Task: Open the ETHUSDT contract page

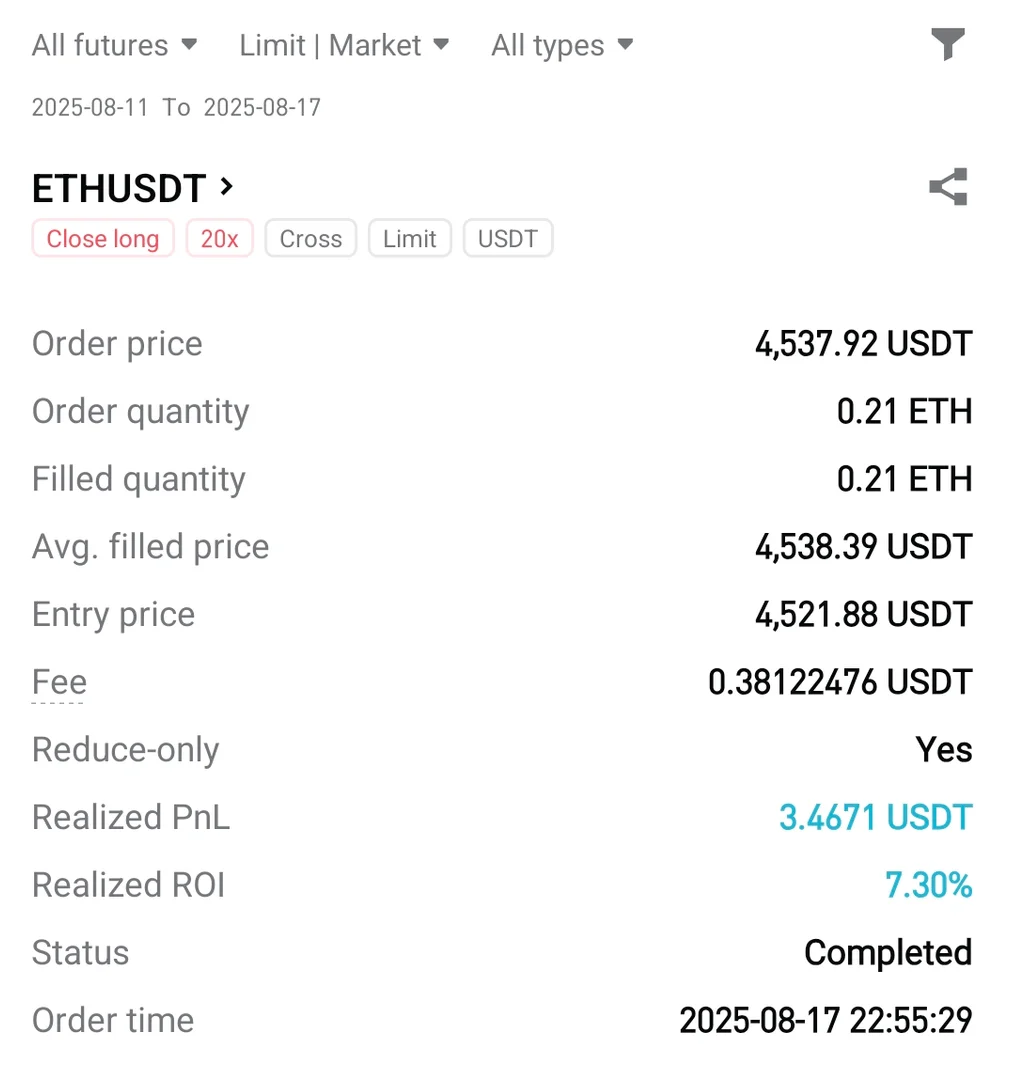Action: pos(133,188)
